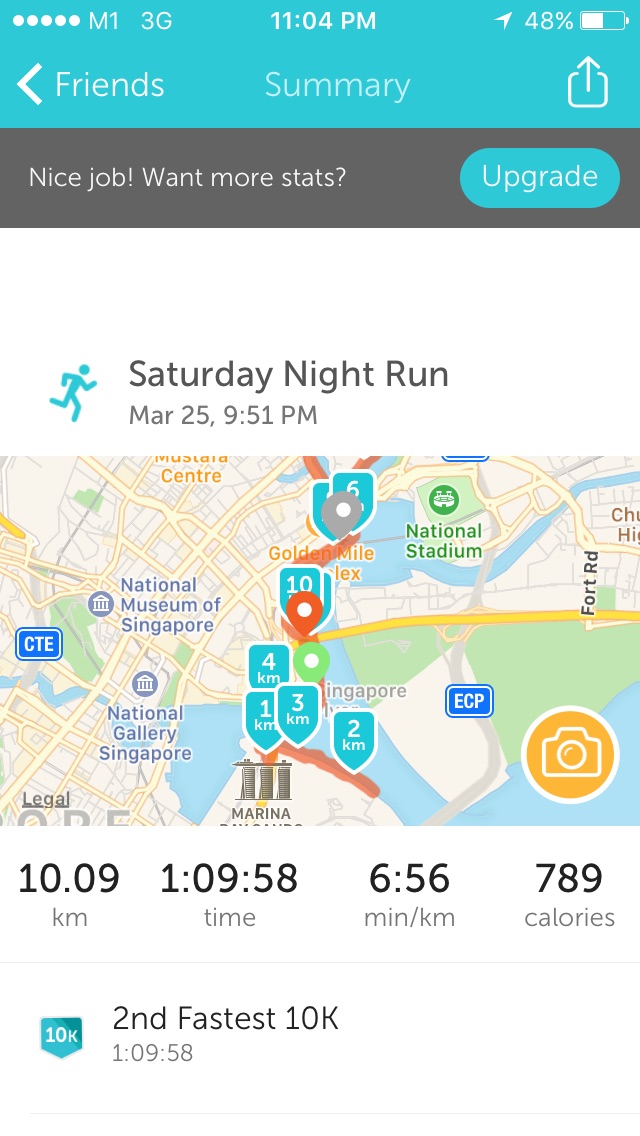640x1136 pixels.
Task: Tap the Upgrade button
Action: [539, 178]
